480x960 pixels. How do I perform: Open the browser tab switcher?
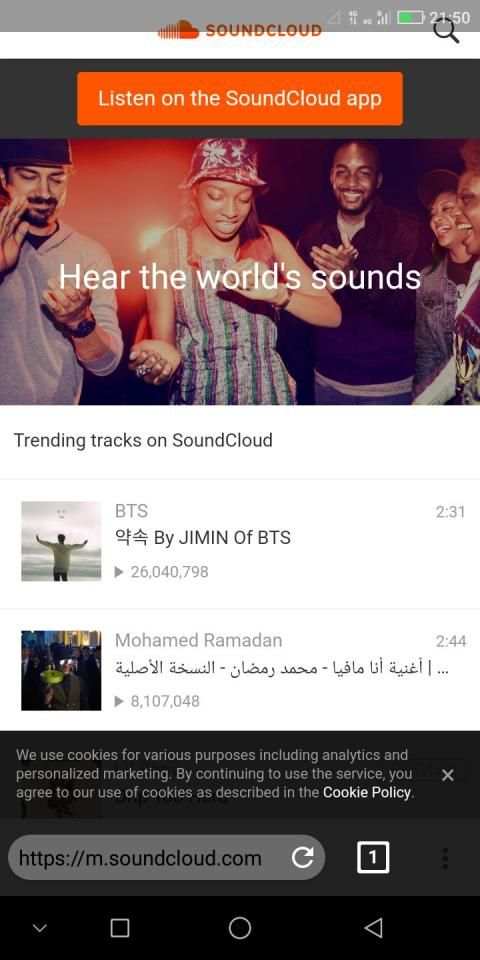[373, 857]
